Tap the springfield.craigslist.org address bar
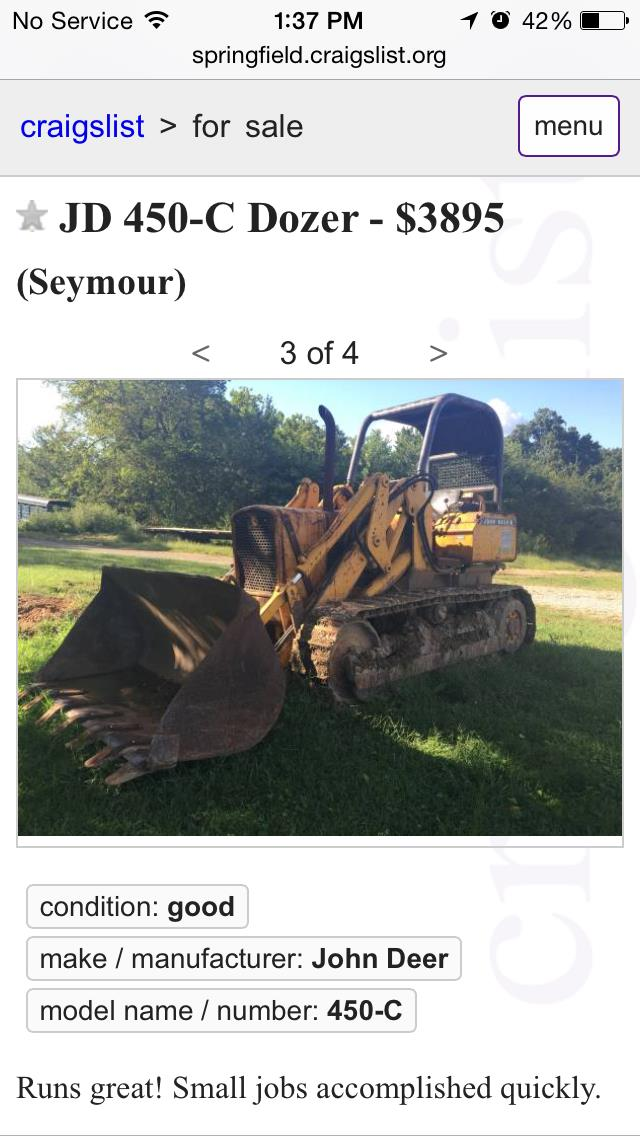640x1136 pixels. tap(320, 56)
